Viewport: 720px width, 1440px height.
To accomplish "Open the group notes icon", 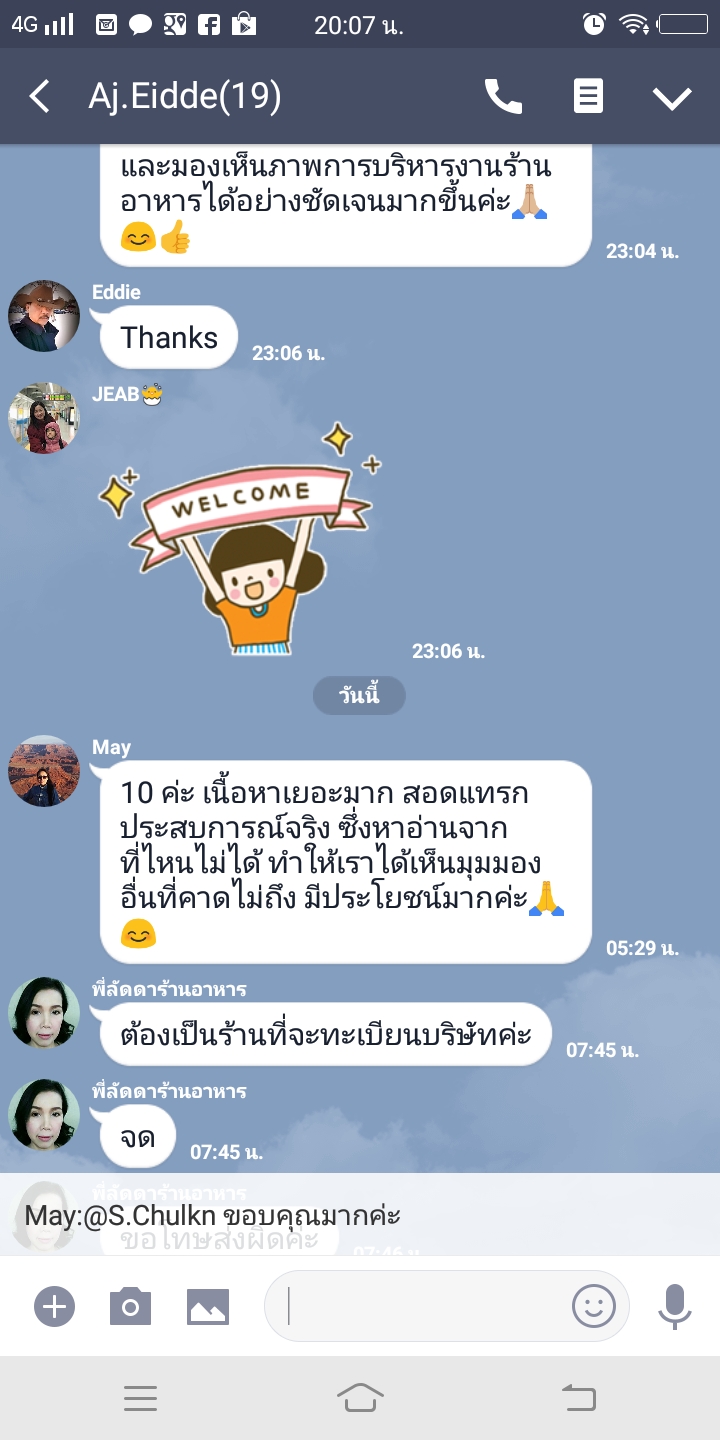I will tap(588, 97).
